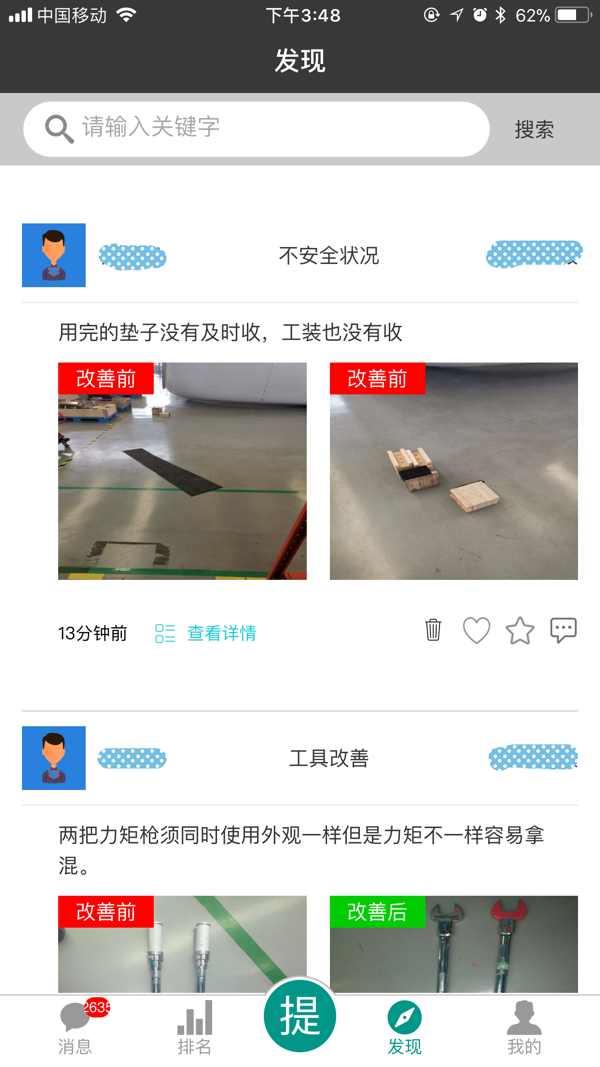Image resolution: width=600 pixels, height=1067 pixels.
Task: Tap the keyword search input field
Action: 270,129
